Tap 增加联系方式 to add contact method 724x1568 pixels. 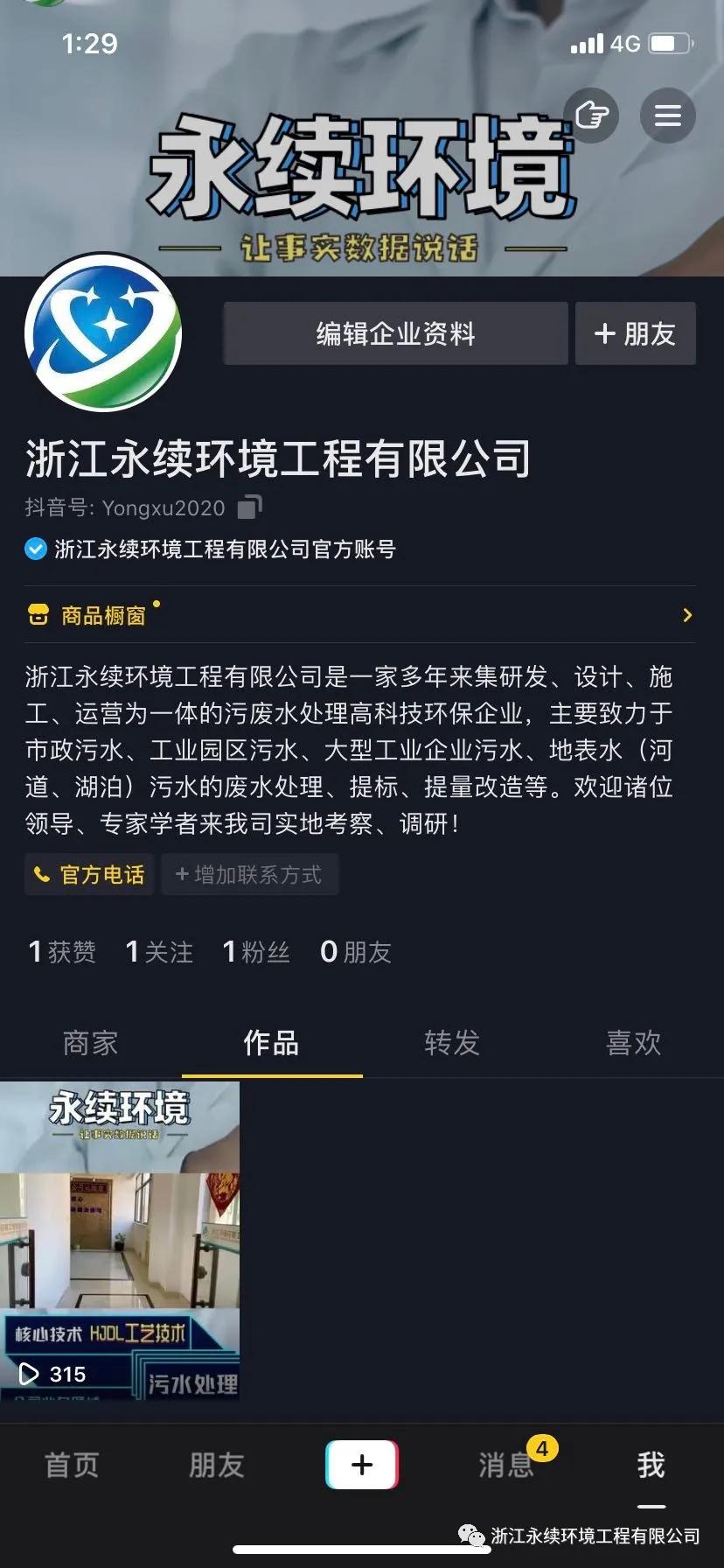[x=249, y=874]
